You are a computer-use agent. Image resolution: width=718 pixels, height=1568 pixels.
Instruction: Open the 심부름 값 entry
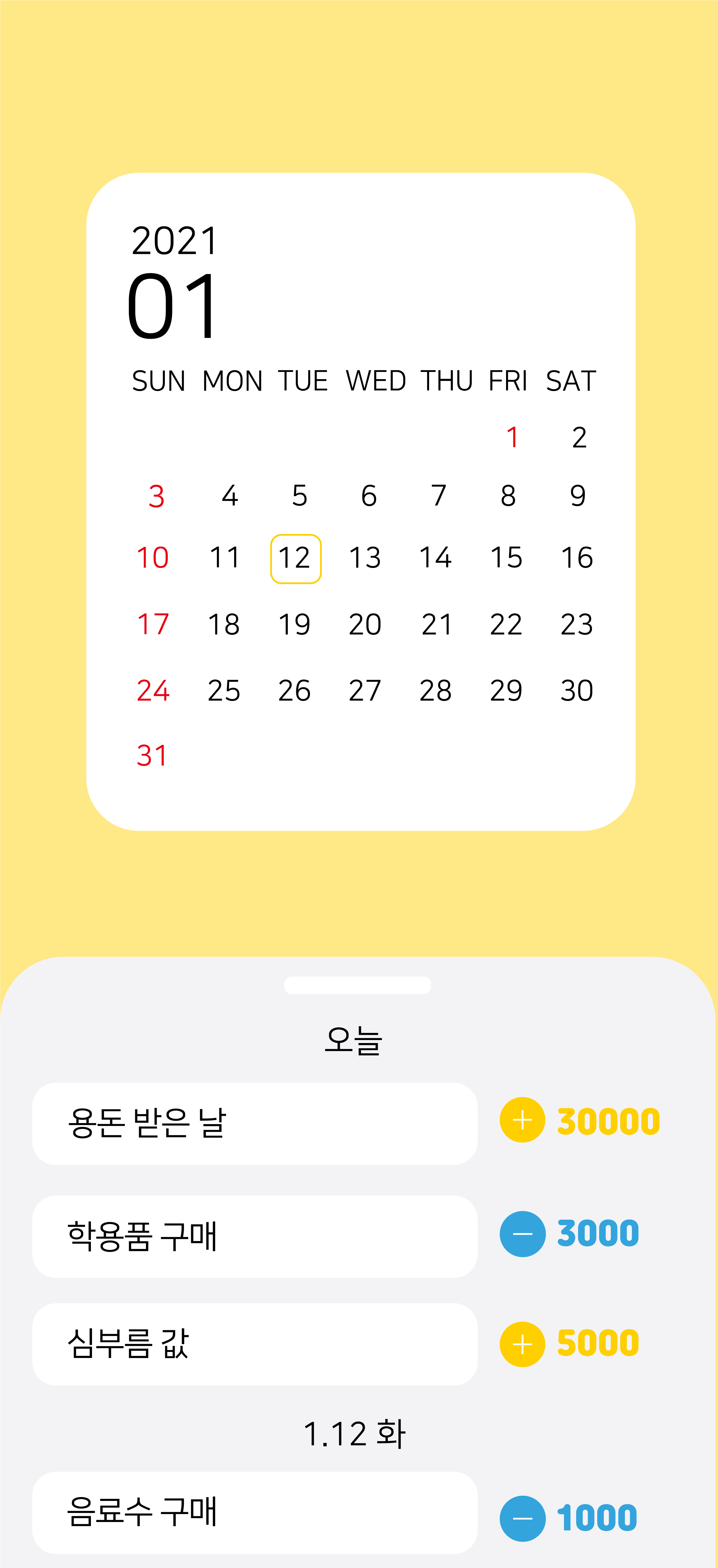(x=254, y=1344)
